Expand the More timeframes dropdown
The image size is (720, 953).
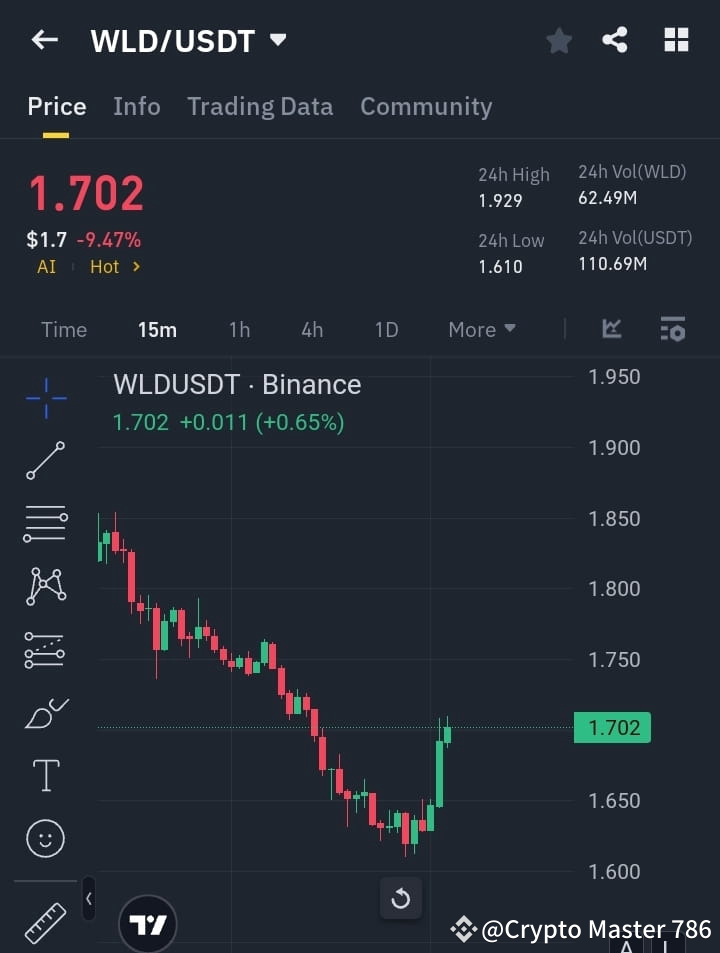[x=481, y=329]
